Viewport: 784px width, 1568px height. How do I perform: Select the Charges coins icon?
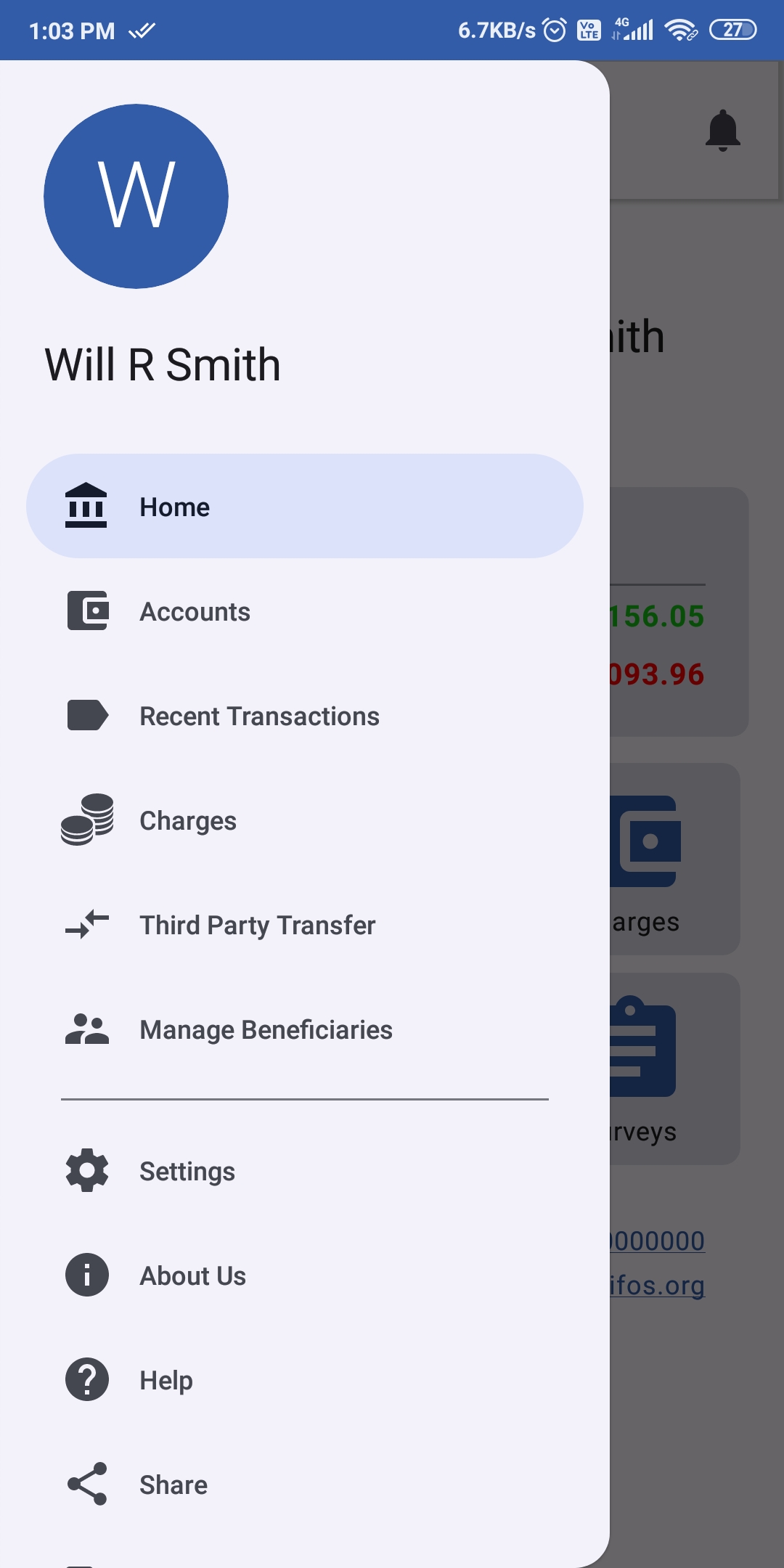[86, 820]
